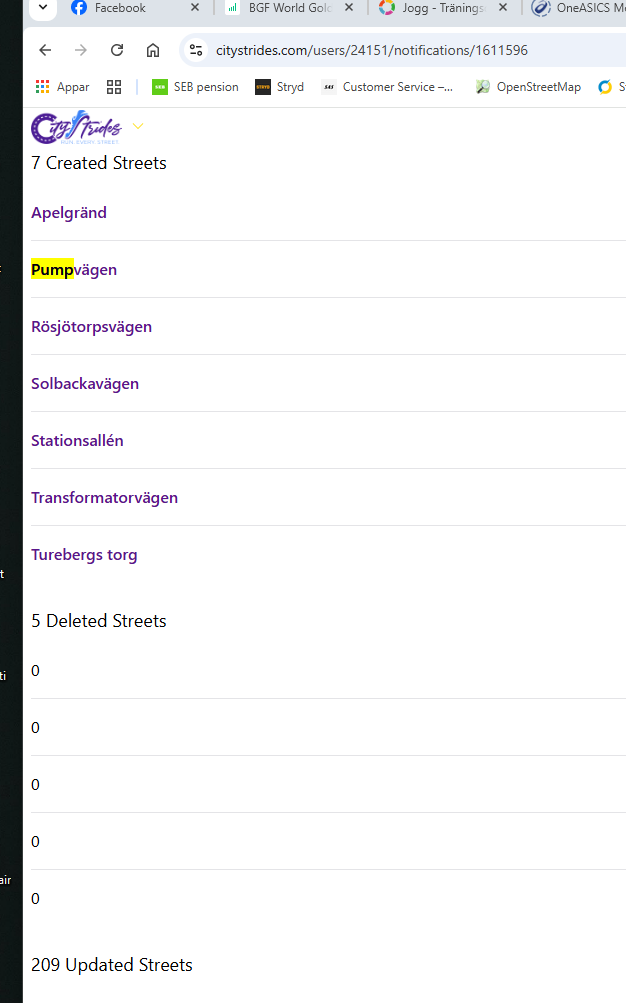This screenshot has width=626, height=1003.
Task: Open the Transformatorvägen street link
Action: coord(104,498)
